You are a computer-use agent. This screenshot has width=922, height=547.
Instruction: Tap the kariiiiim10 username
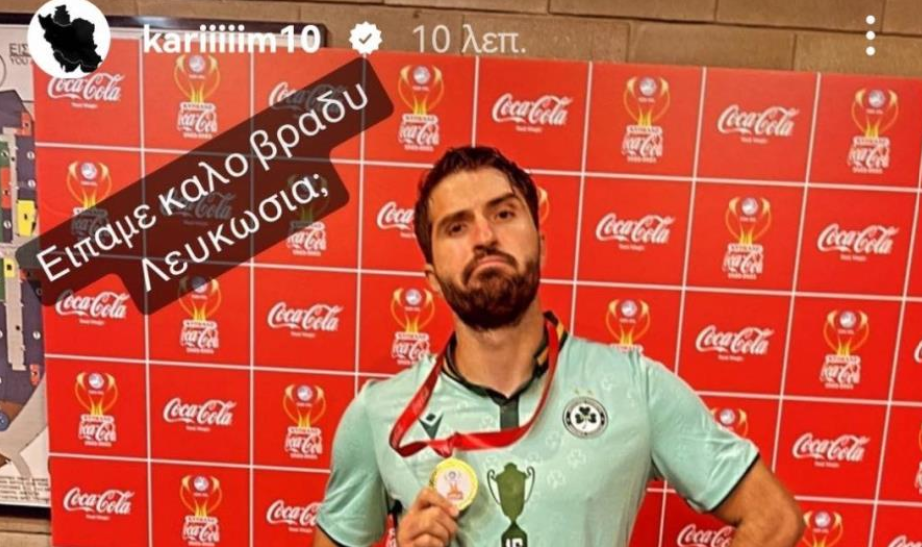(x=231, y=39)
